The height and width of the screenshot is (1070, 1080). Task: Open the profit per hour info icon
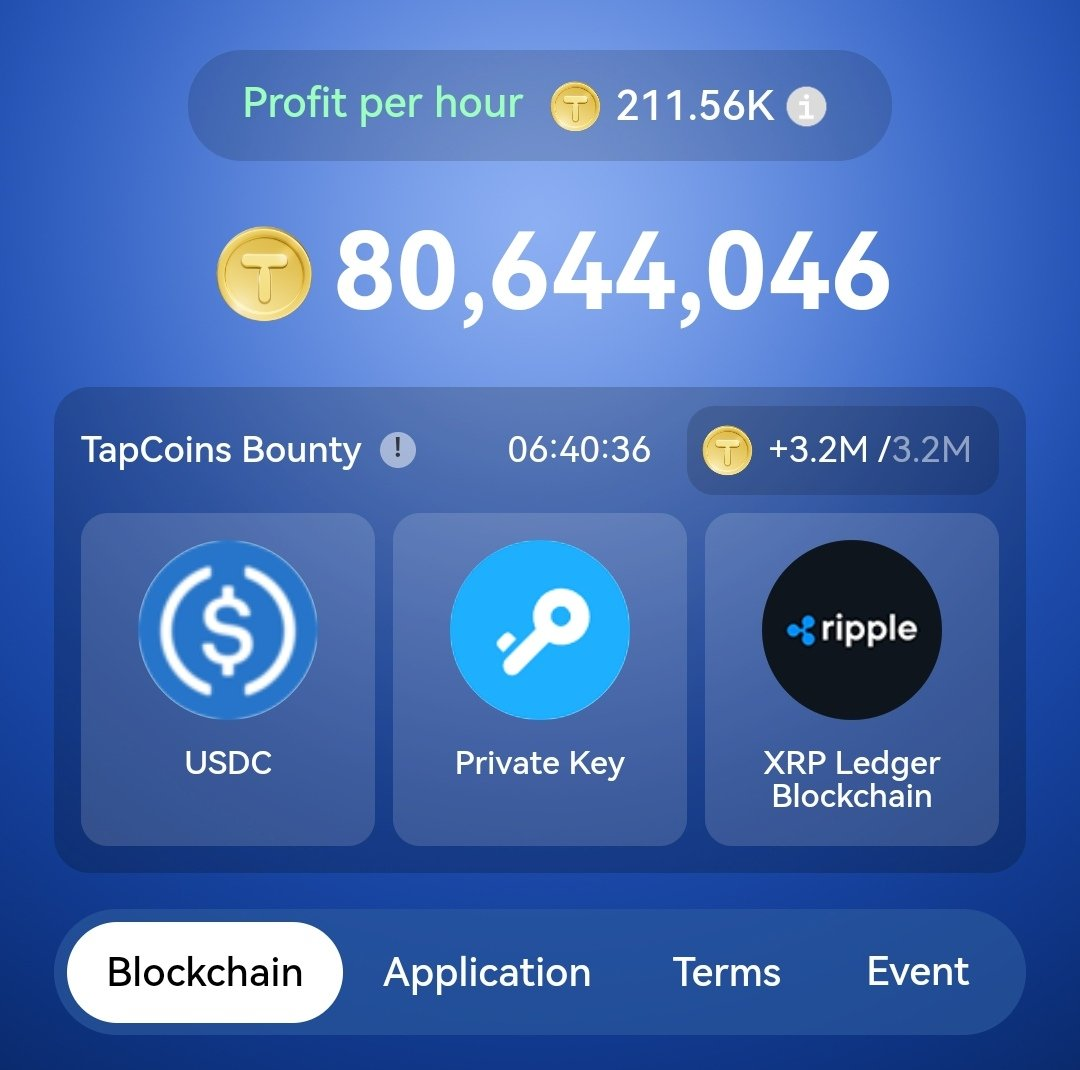point(806,107)
